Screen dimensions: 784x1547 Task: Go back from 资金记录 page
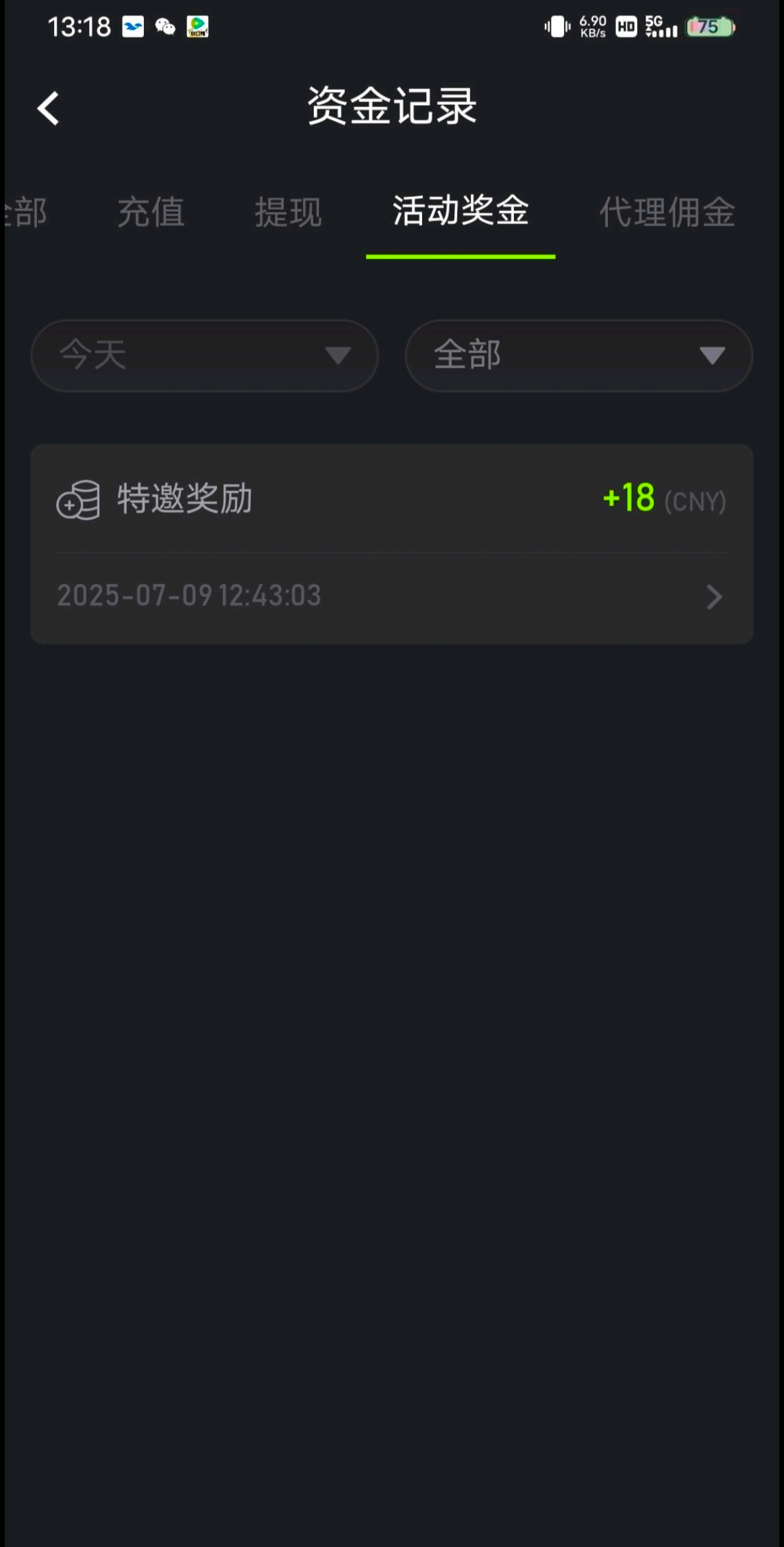point(48,108)
